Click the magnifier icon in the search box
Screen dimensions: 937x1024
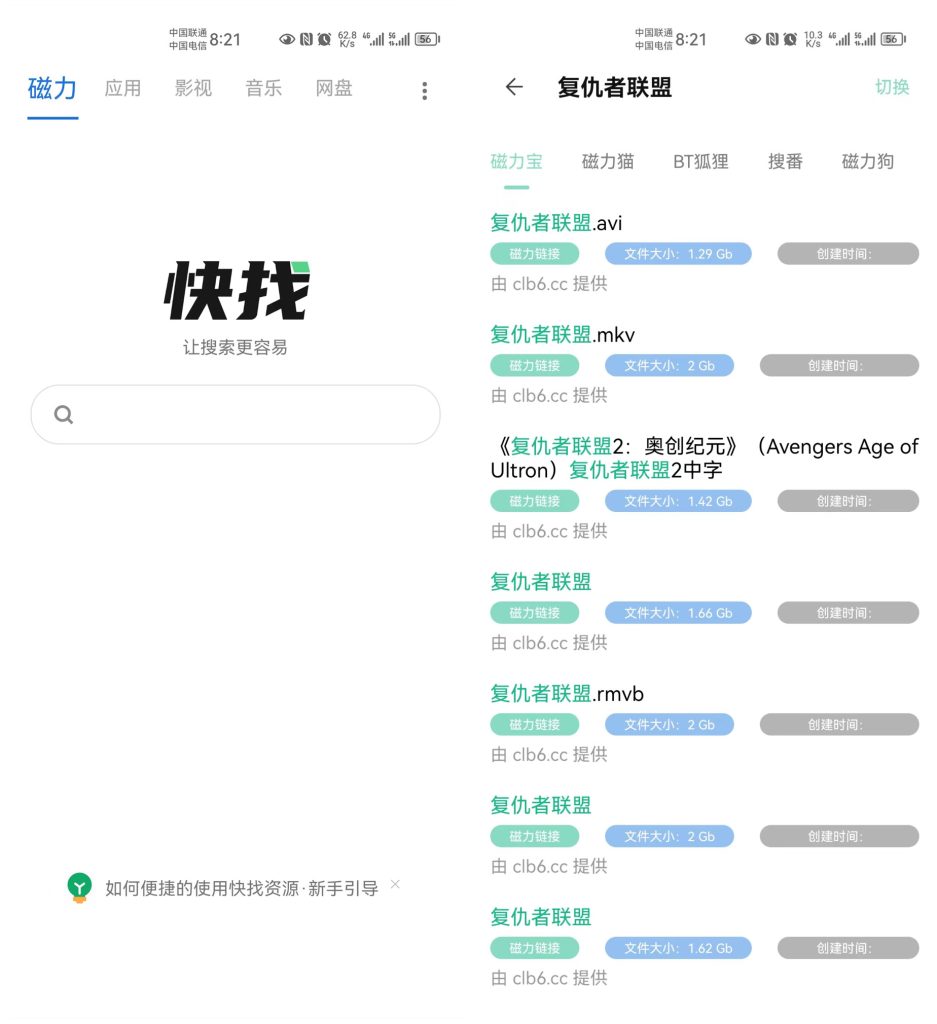[x=63, y=414]
